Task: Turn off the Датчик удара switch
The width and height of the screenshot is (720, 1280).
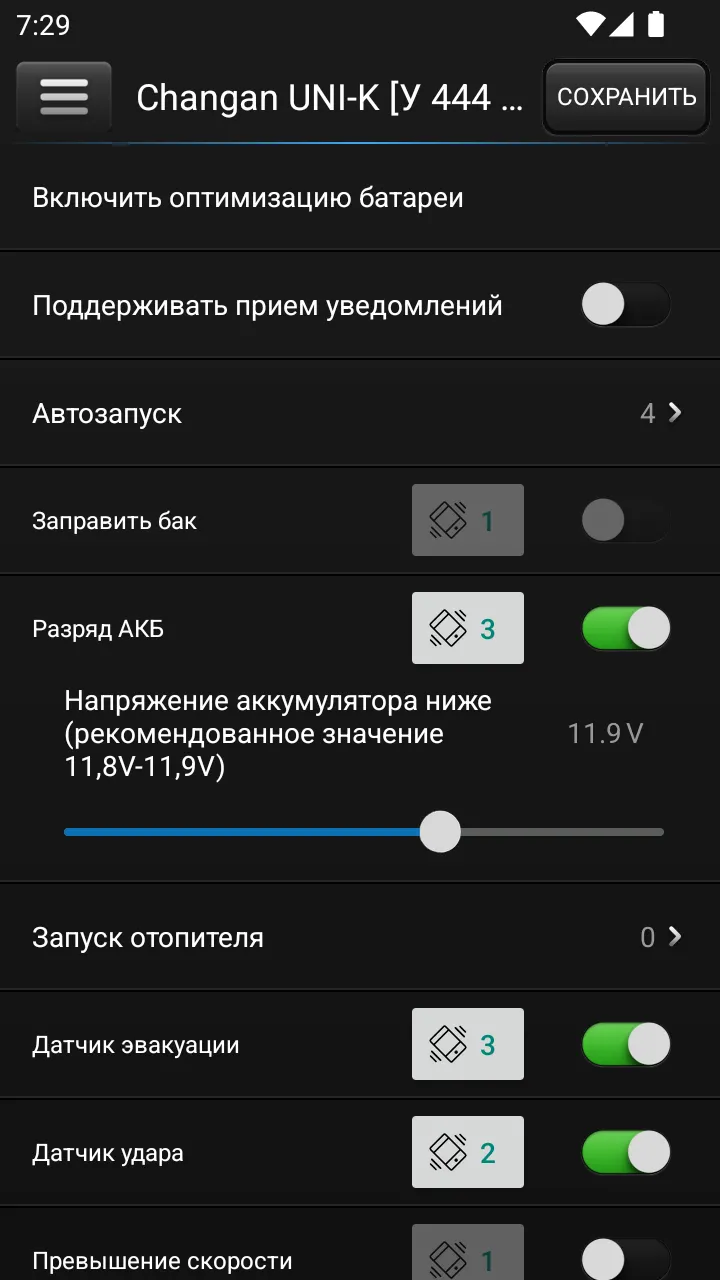Action: click(x=626, y=1153)
